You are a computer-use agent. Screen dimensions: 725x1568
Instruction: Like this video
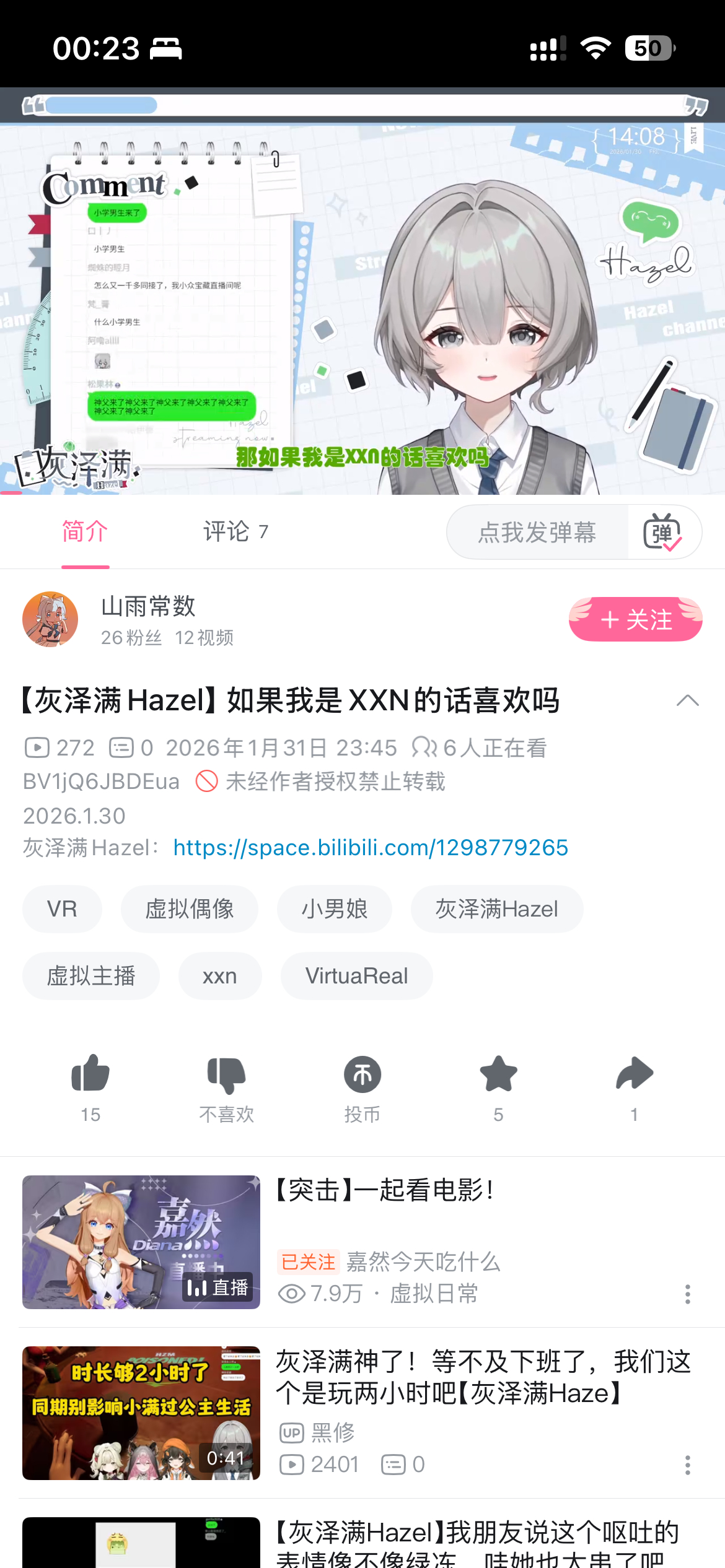[90, 1088]
